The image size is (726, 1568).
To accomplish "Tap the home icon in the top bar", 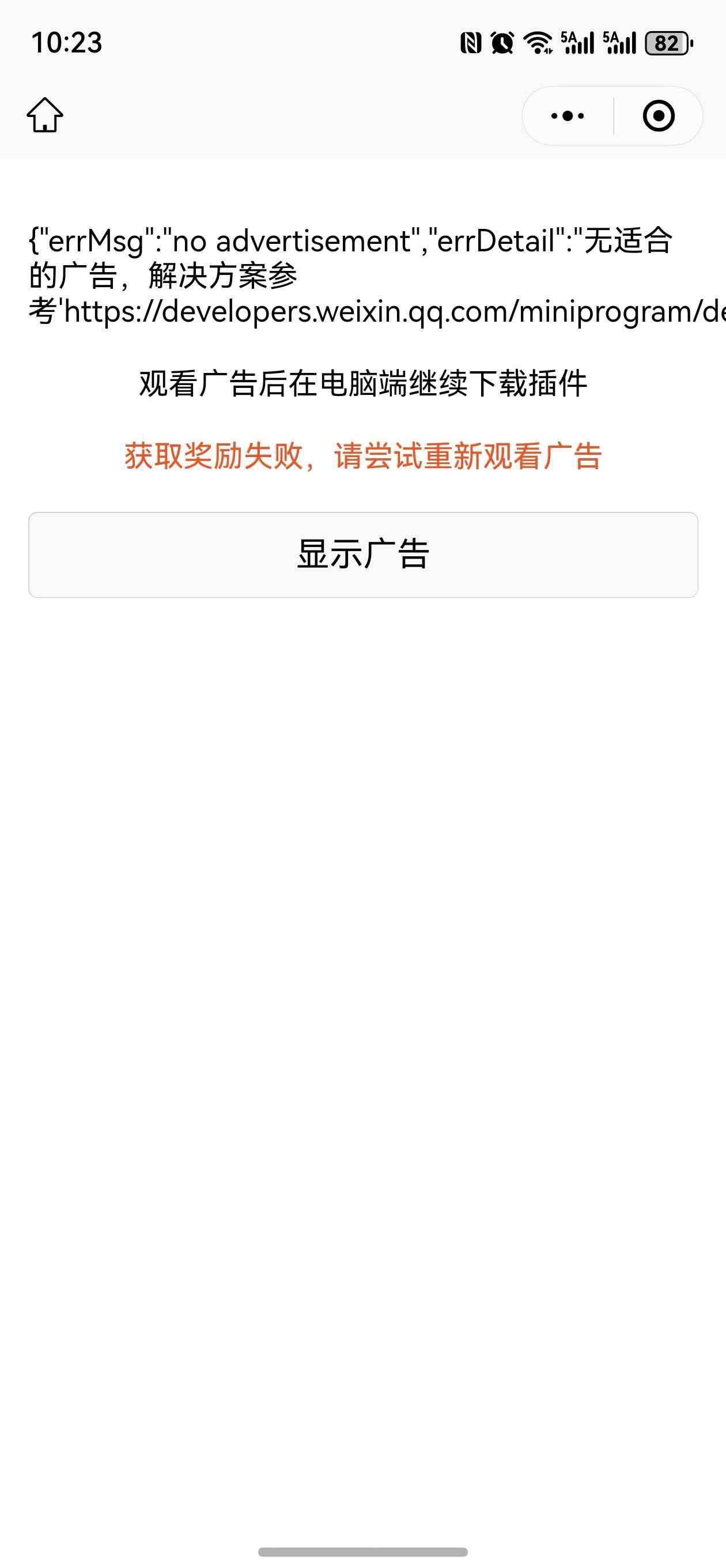I will point(45,115).
